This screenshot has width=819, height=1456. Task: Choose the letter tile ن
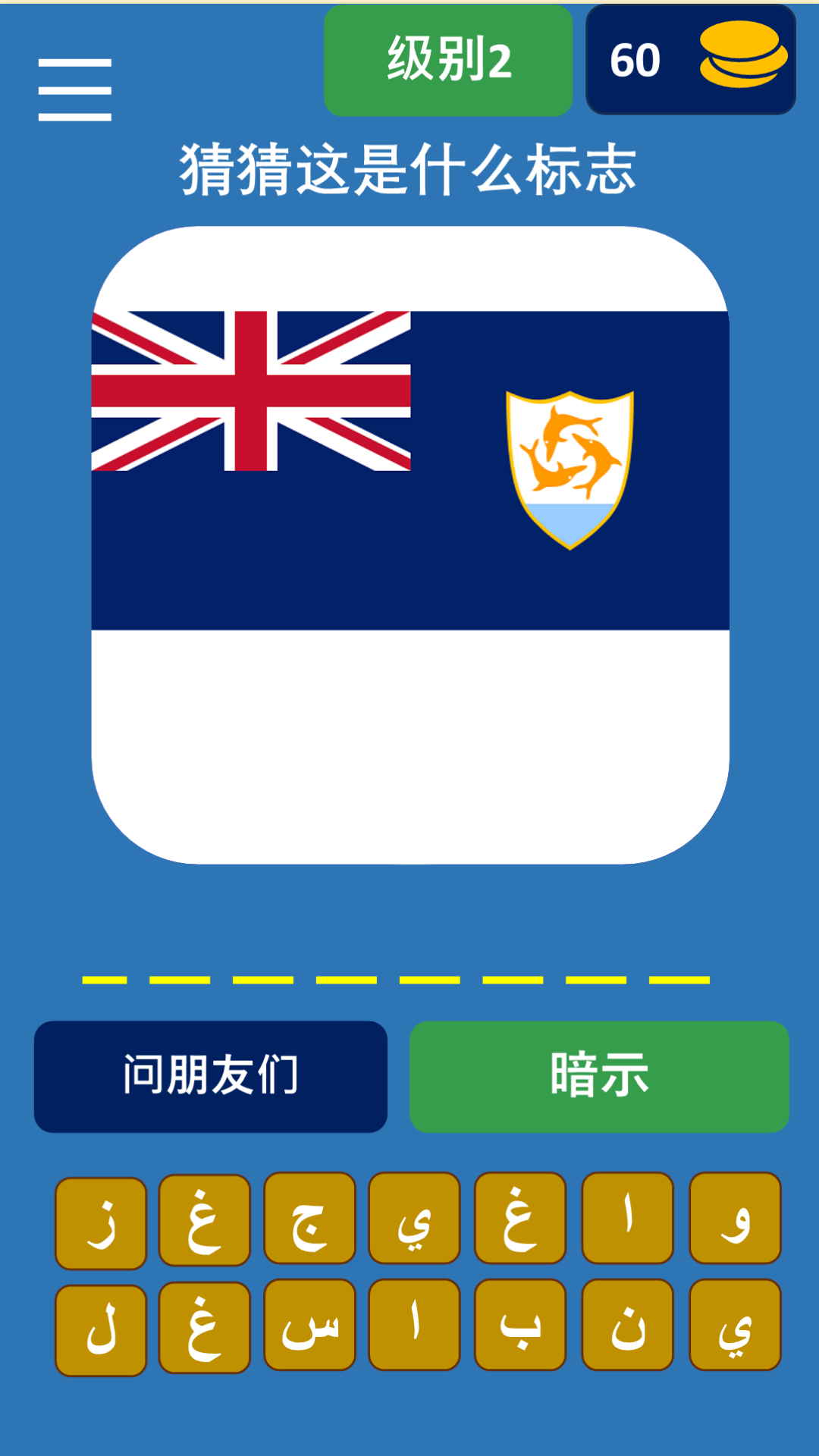[627, 1326]
